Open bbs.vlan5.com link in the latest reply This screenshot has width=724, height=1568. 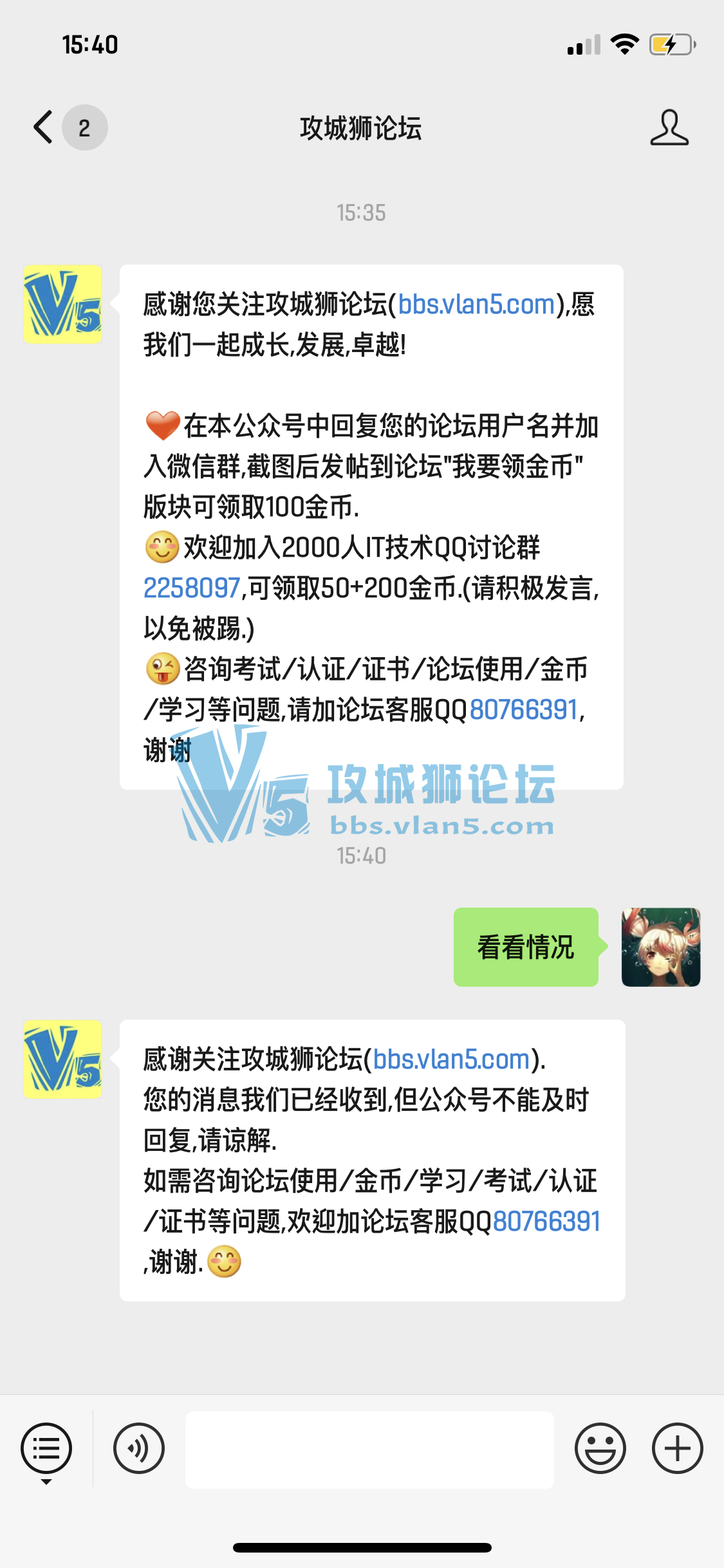tap(451, 1059)
